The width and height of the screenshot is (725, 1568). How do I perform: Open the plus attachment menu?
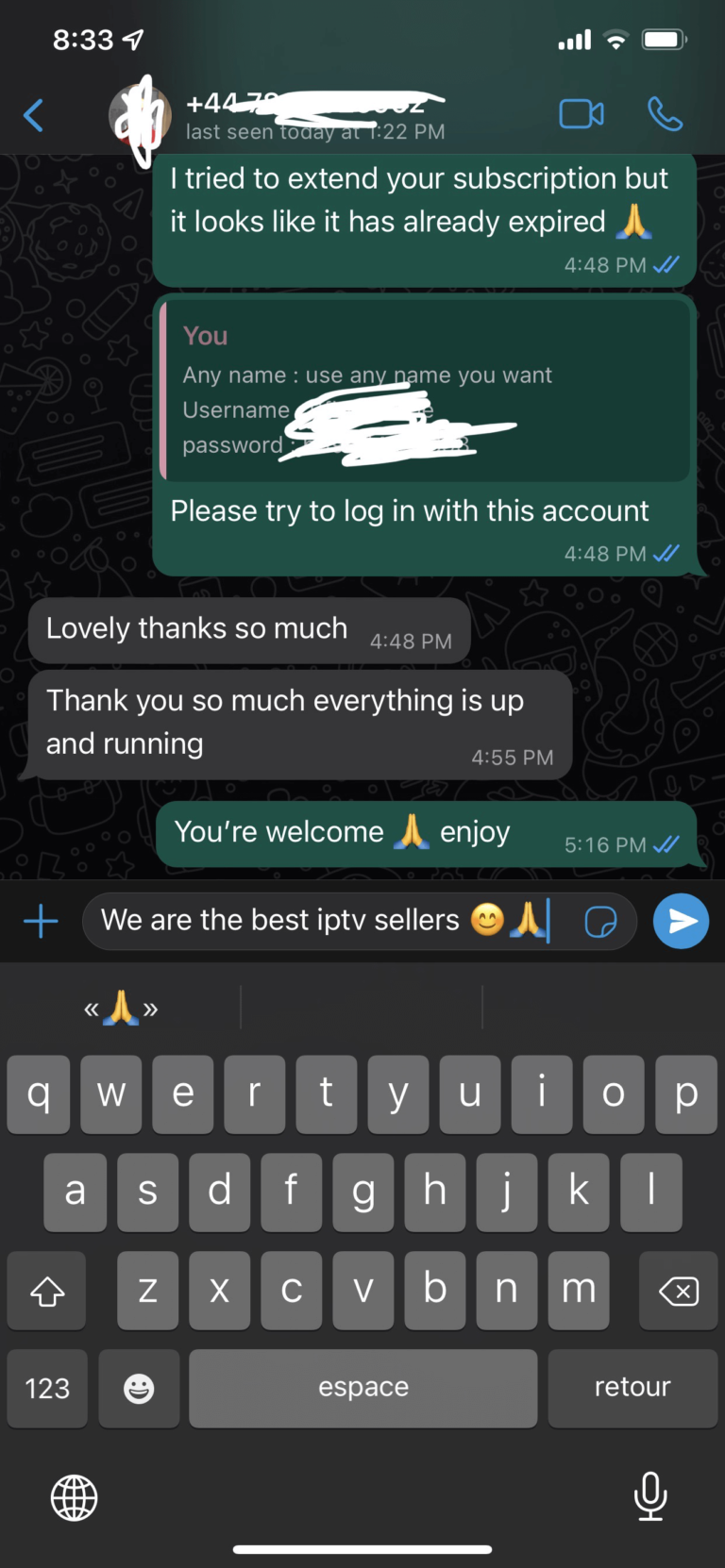point(41,921)
